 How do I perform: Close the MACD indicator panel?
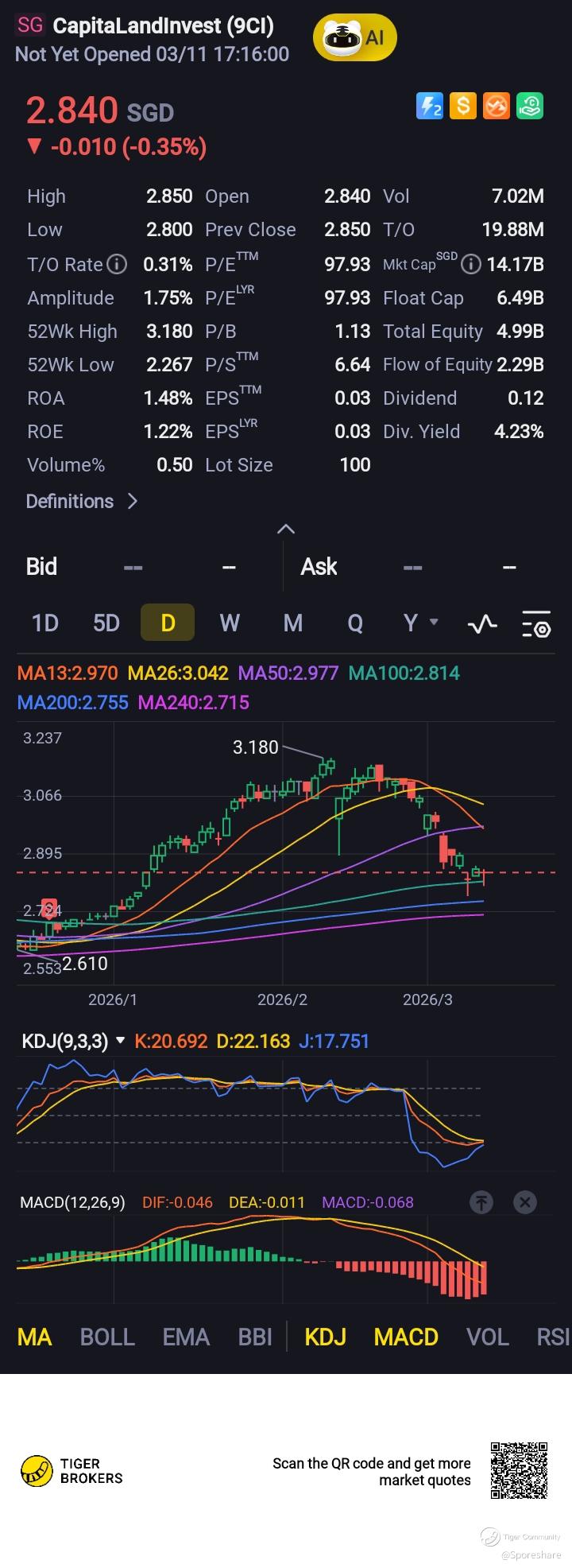(x=525, y=1202)
